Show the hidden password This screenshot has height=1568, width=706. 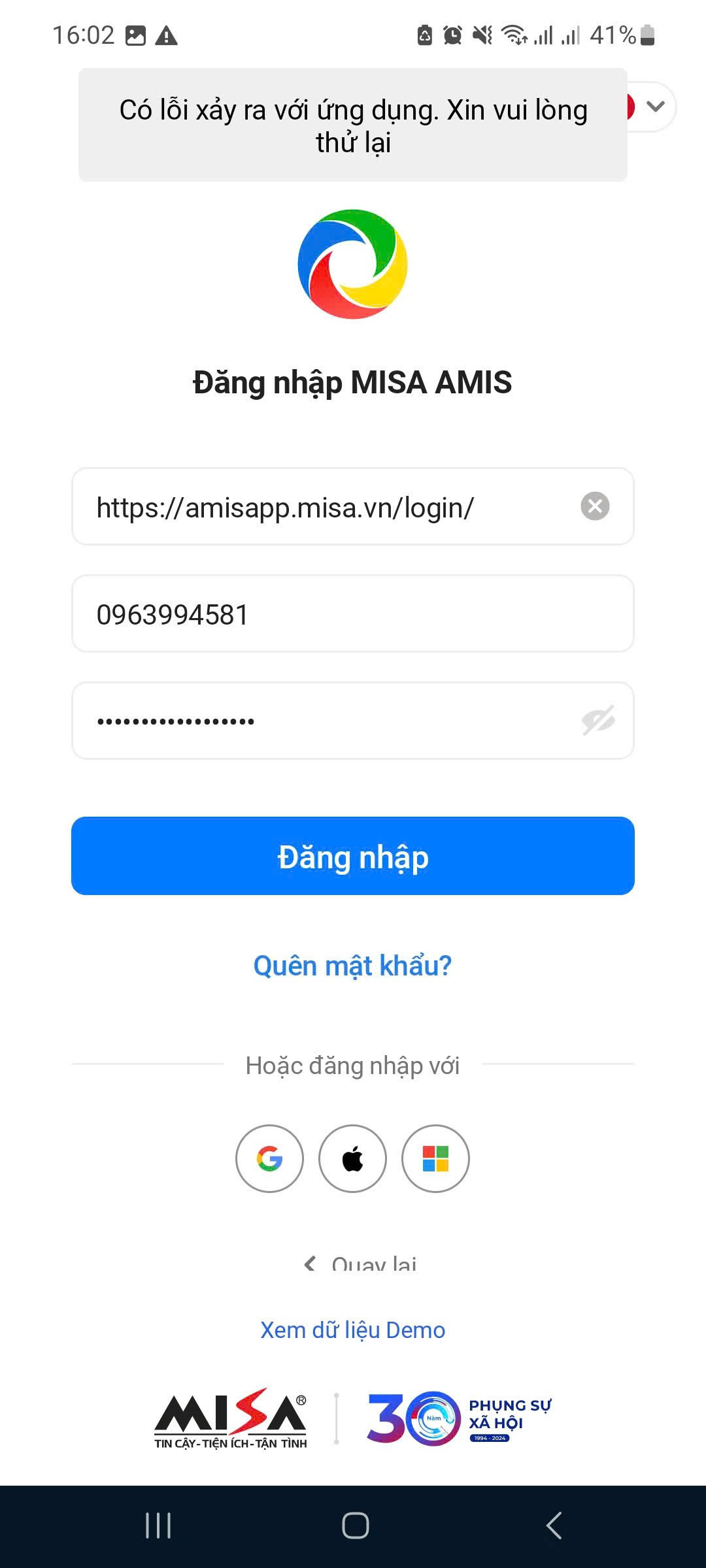click(x=598, y=721)
